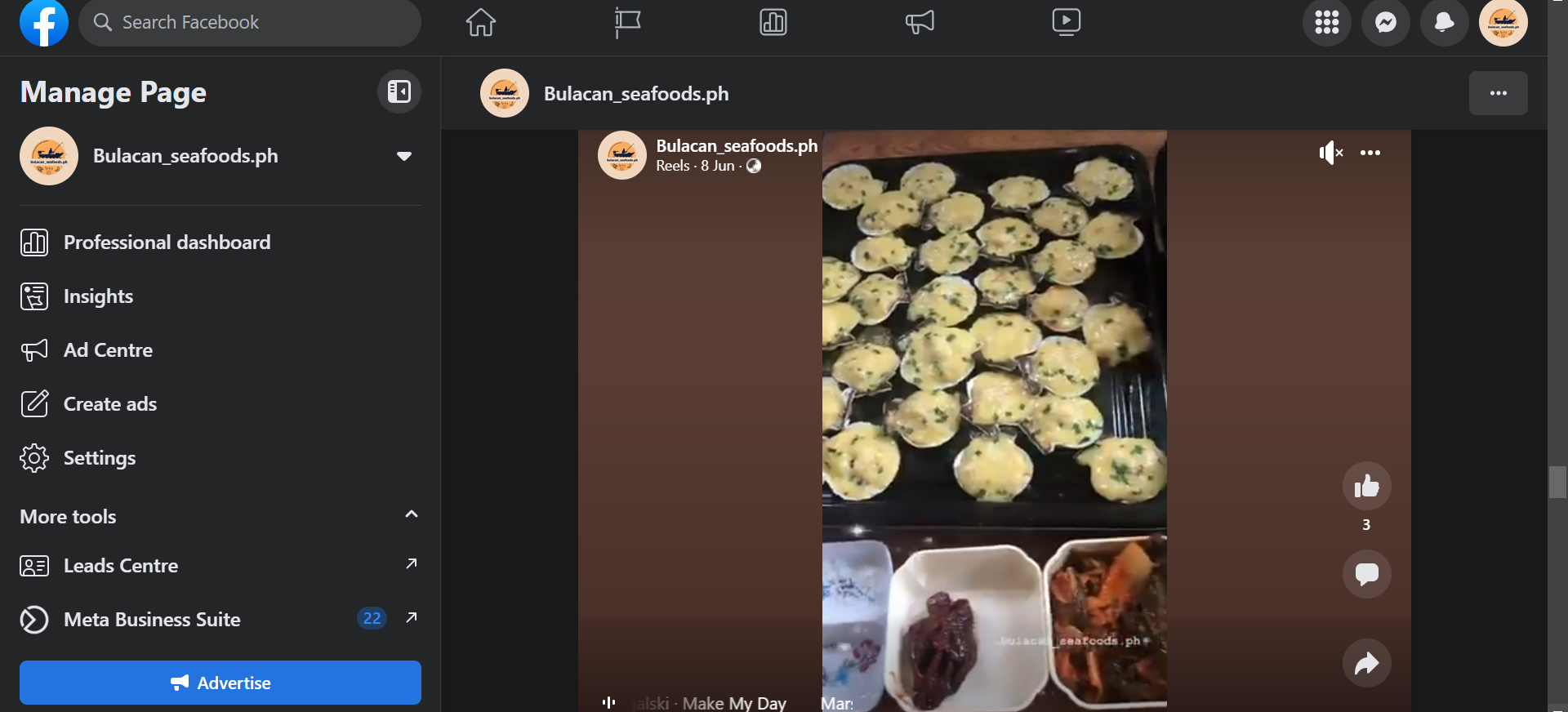The image size is (1568, 712).
Task: Expand the Bulacan_seafoods.ph page switcher dropdown
Action: click(x=403, y=156)
